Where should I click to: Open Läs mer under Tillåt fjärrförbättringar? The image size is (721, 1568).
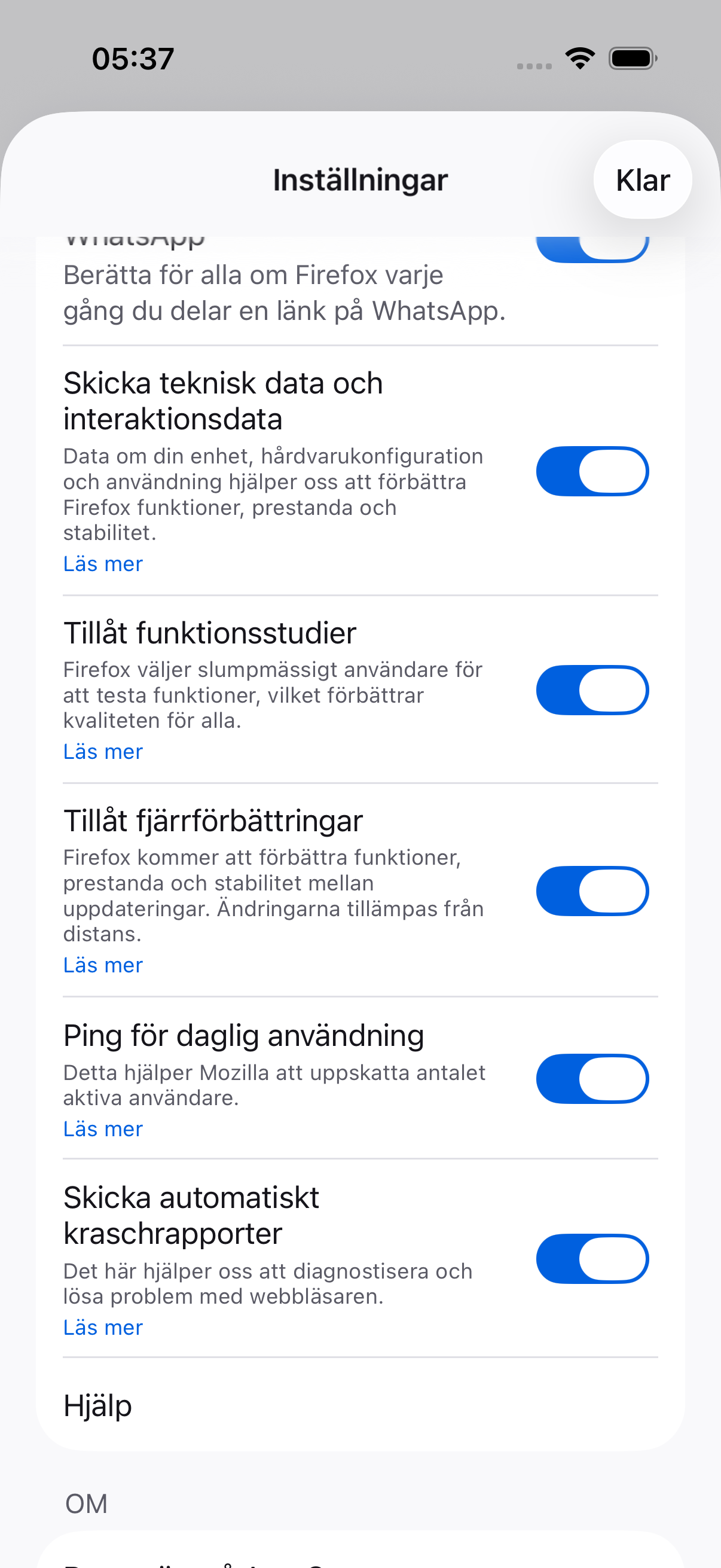(x=103, y=965)
